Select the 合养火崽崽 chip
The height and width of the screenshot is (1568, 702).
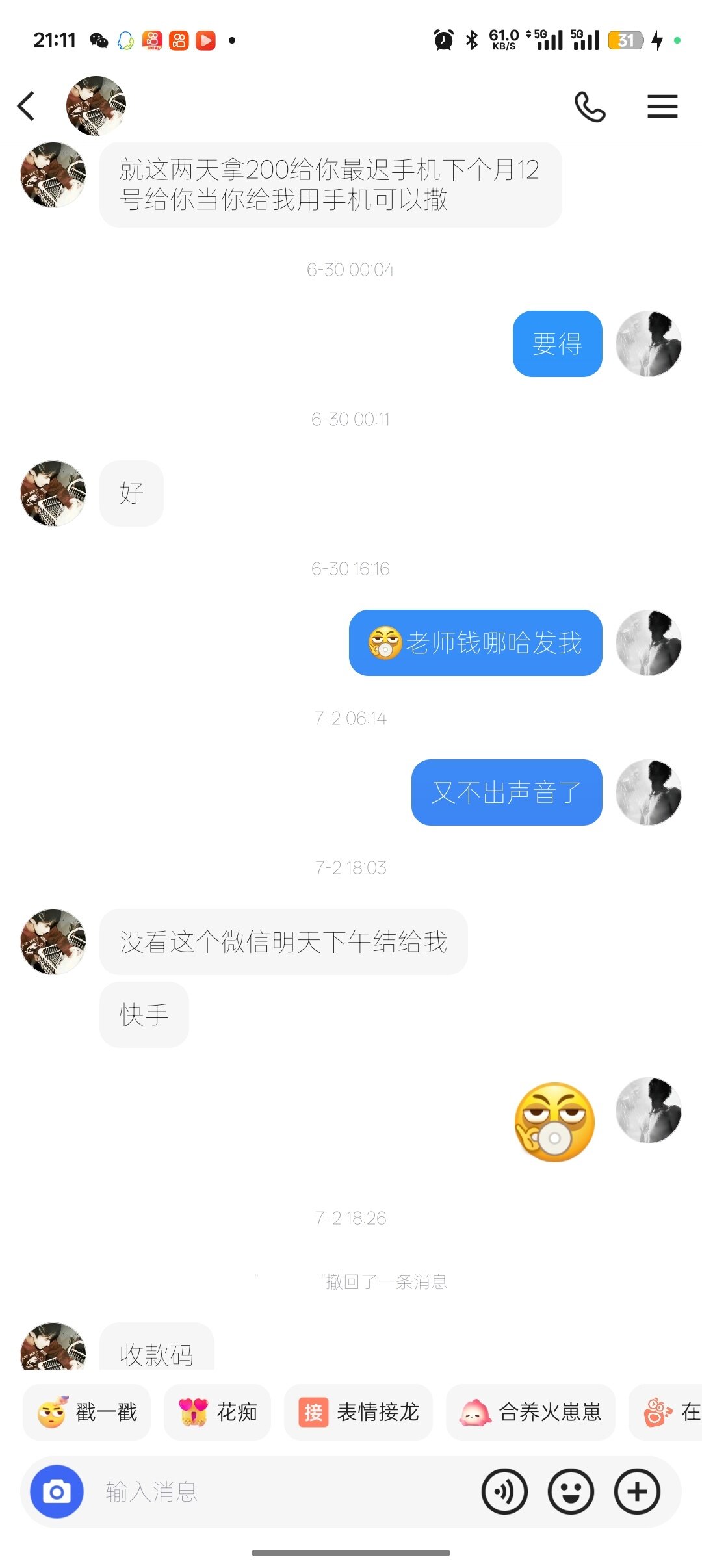tap(530, 1412)
